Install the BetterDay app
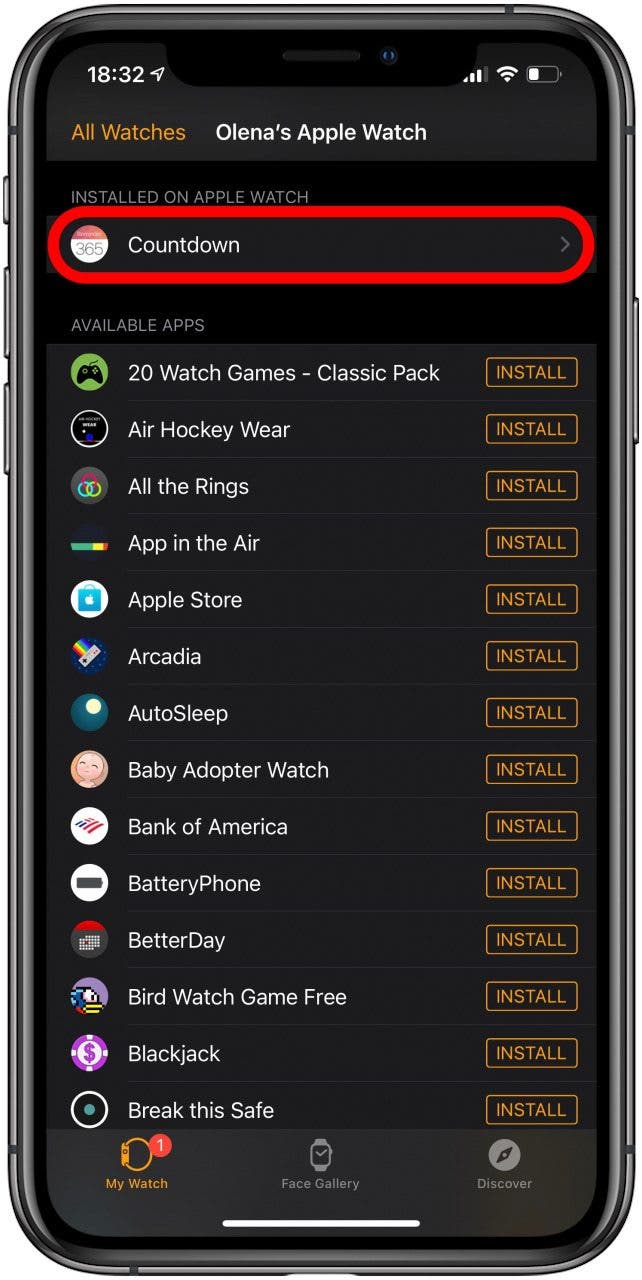The image size is (642, 1280). (x=531, y=940)
